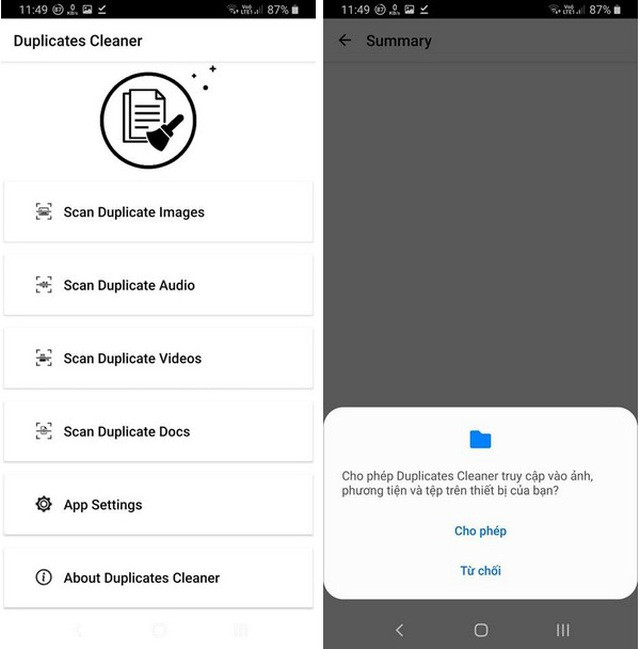Image resolution: width=640 pixels, height=649 pixels.
Task: Deny permission with Từ chối
Action: 480,571
